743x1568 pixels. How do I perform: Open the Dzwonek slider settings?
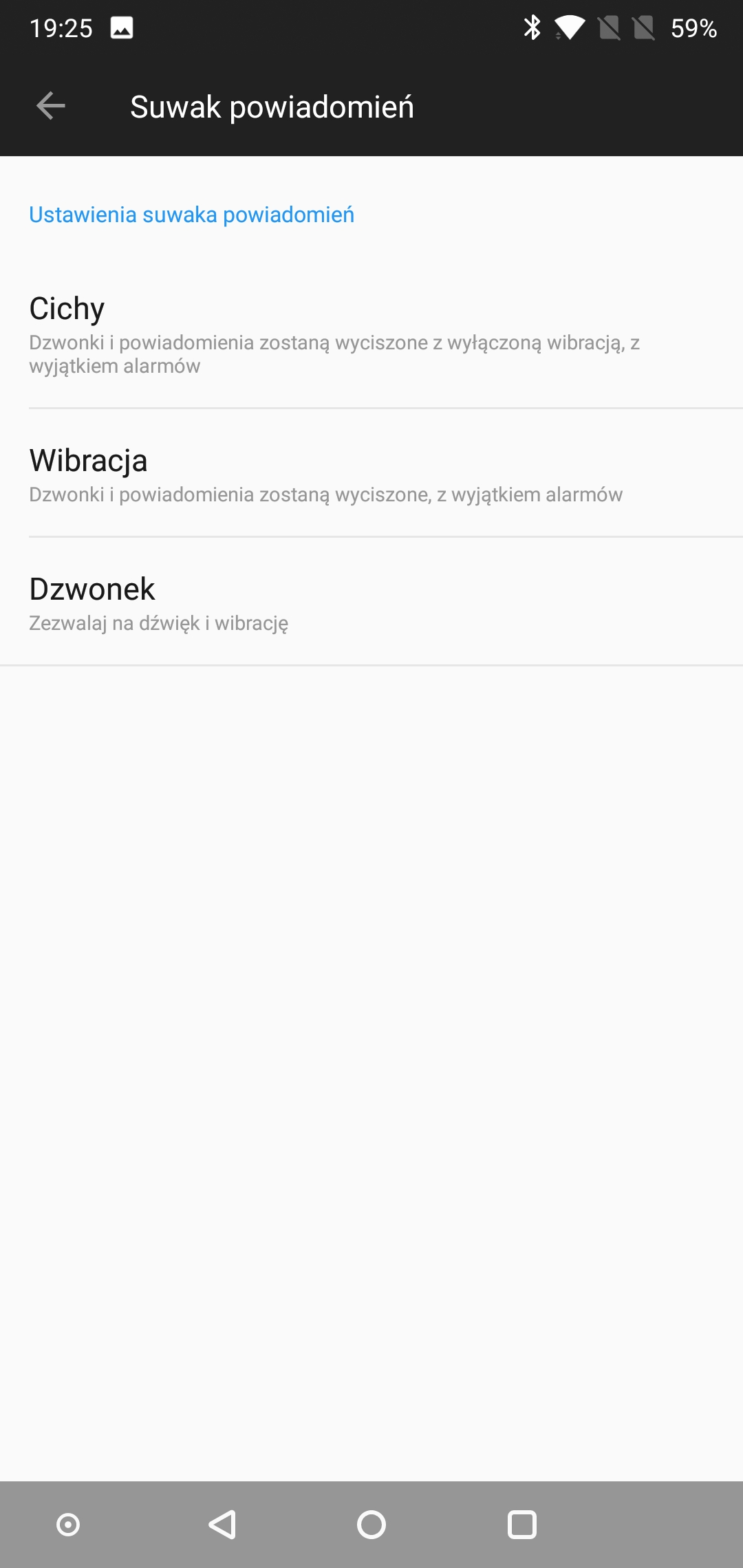pos(371,602)
